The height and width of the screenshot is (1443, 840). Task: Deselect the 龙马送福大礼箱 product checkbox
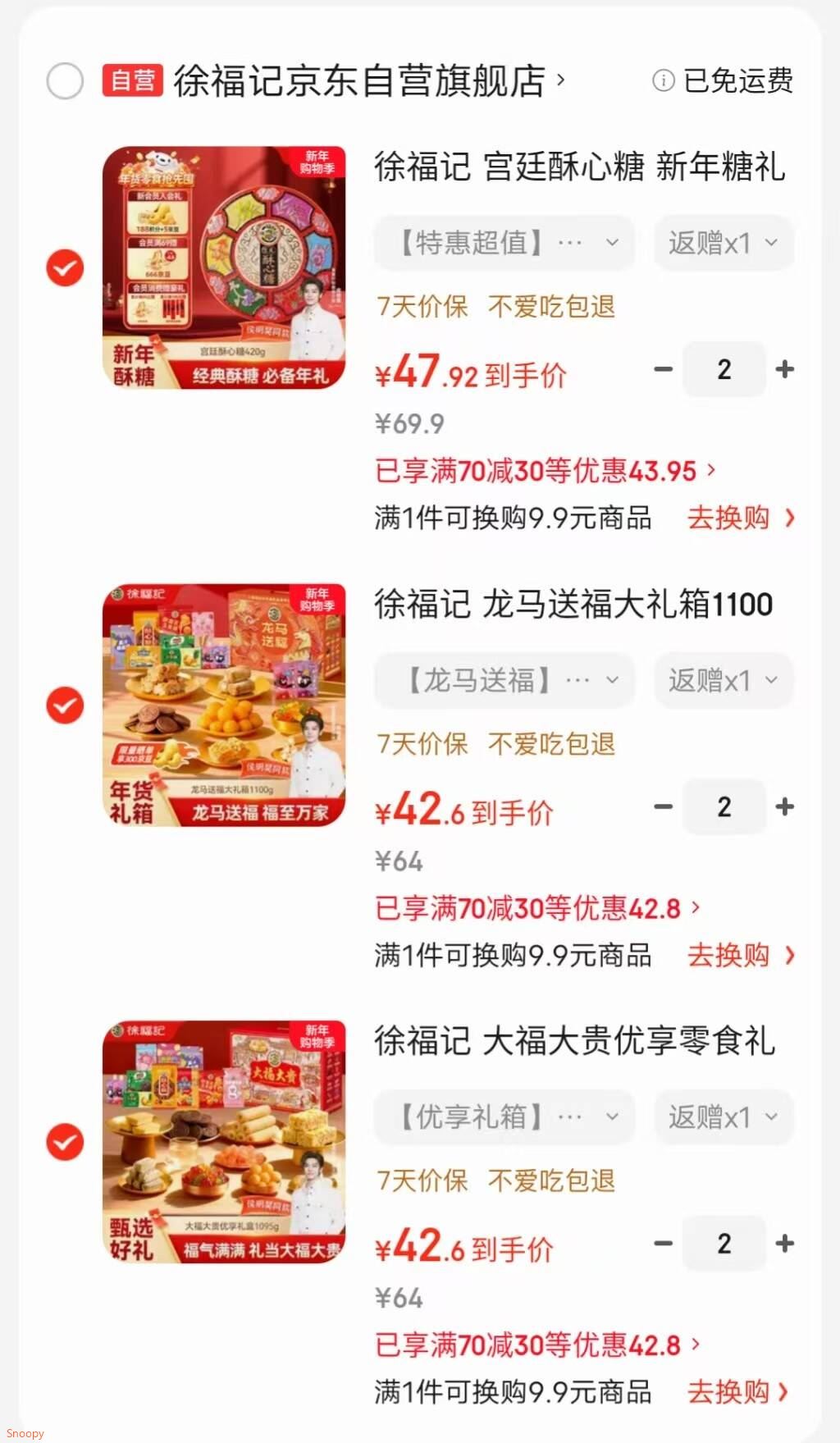64,706
